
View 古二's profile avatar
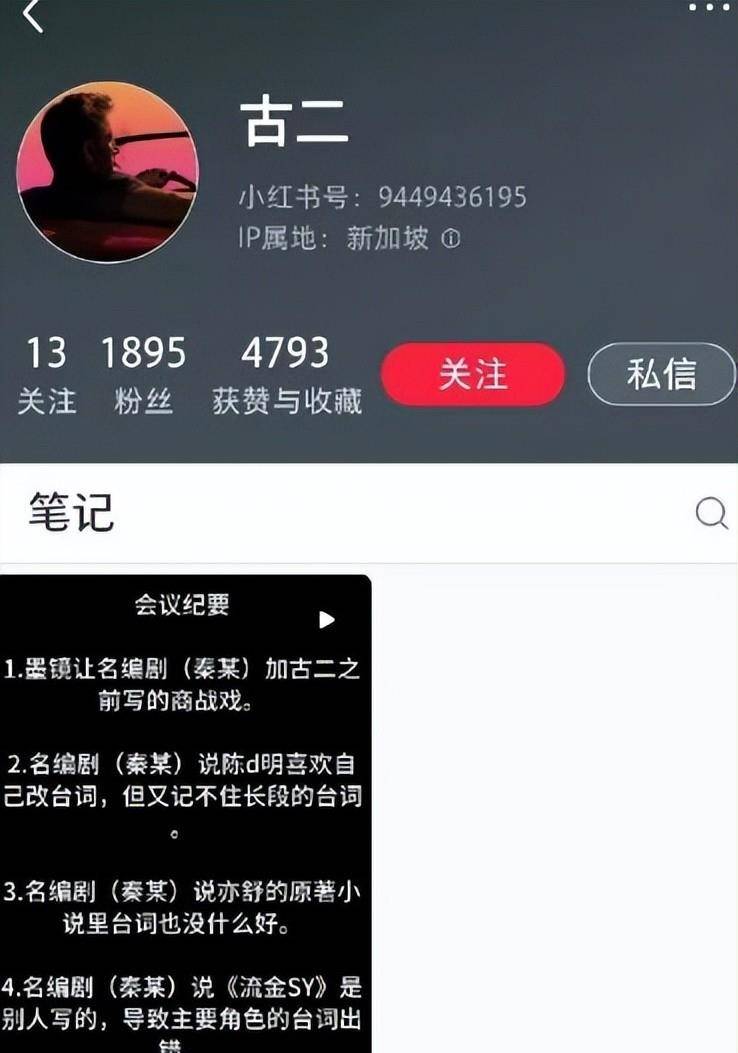pos(108,172)
